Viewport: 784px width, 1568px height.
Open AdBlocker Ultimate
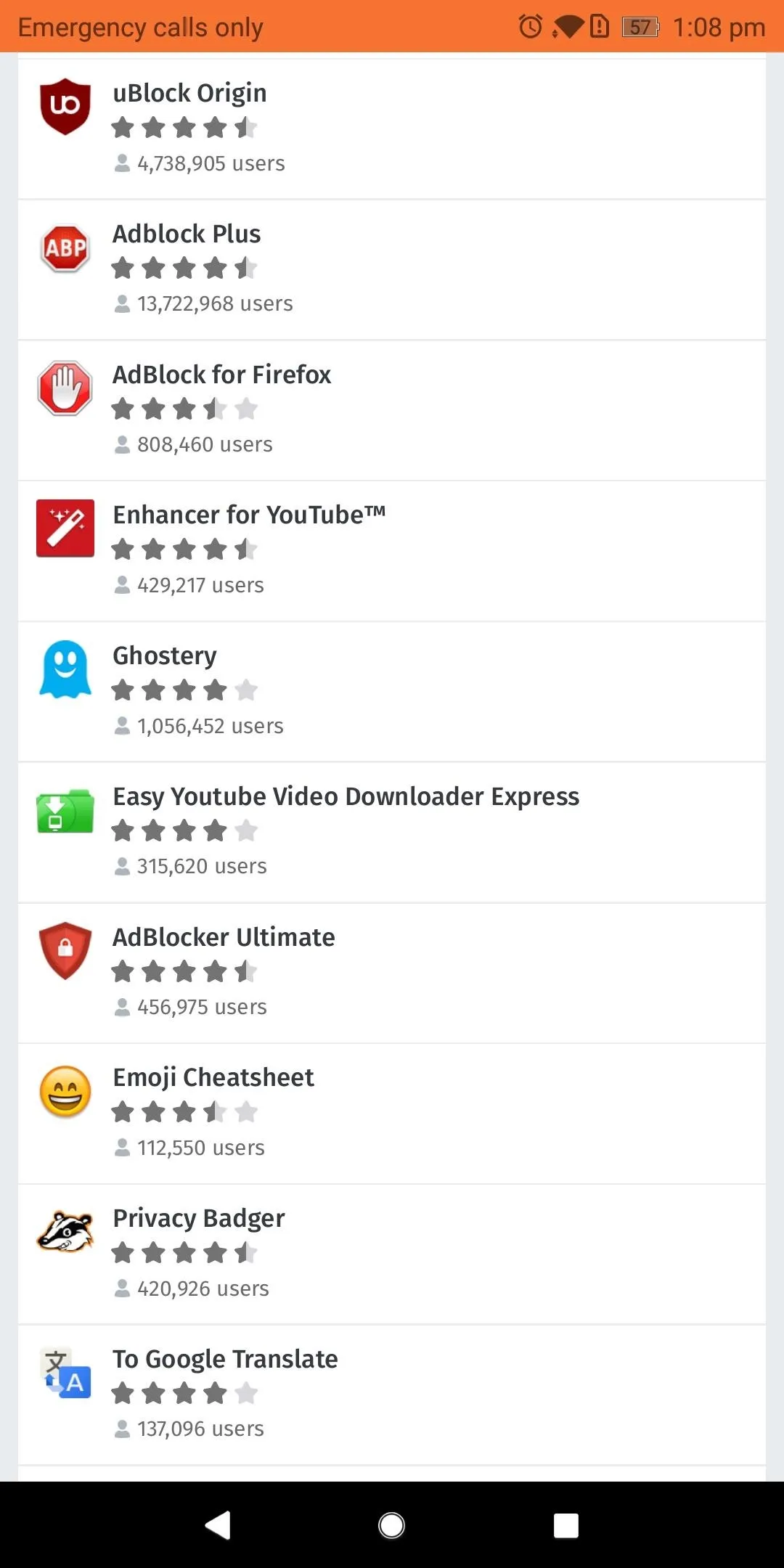click(x=392, y=973)
